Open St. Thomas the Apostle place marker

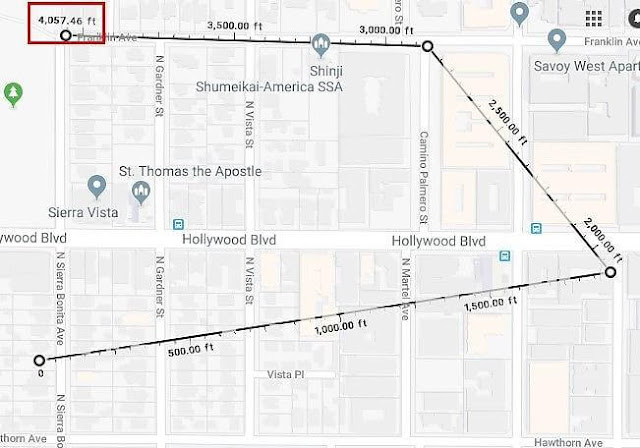point(97,186)
